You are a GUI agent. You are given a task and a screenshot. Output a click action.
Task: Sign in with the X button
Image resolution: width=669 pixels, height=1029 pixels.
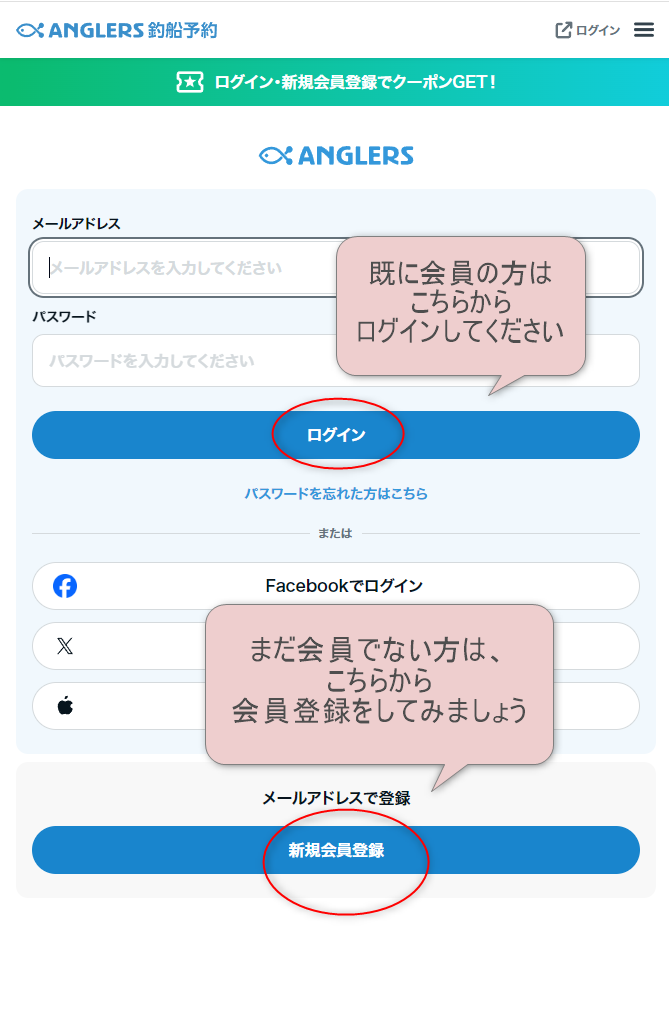click(x=120, y=646)
